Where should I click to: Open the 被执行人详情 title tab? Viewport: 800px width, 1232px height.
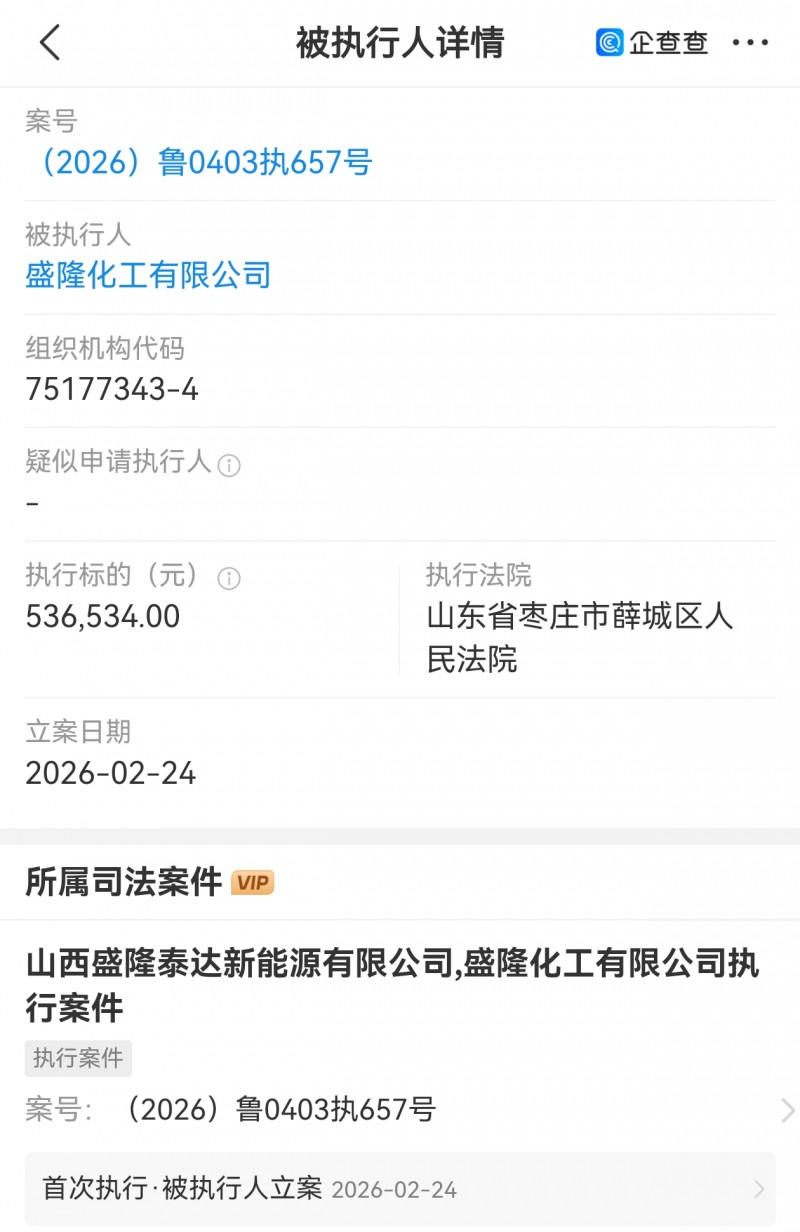(x=400, y=44)
